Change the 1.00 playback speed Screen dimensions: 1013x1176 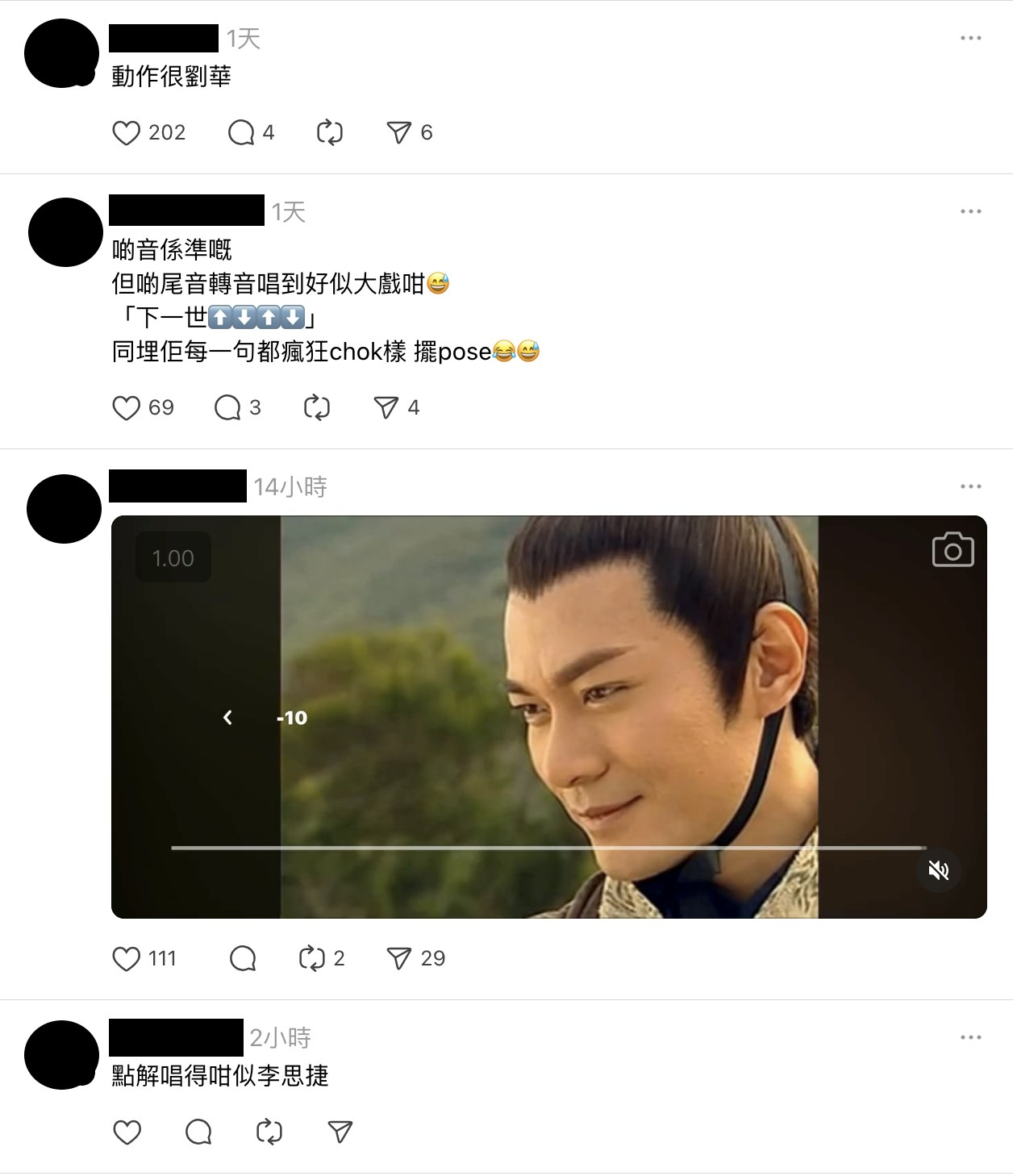173,557
